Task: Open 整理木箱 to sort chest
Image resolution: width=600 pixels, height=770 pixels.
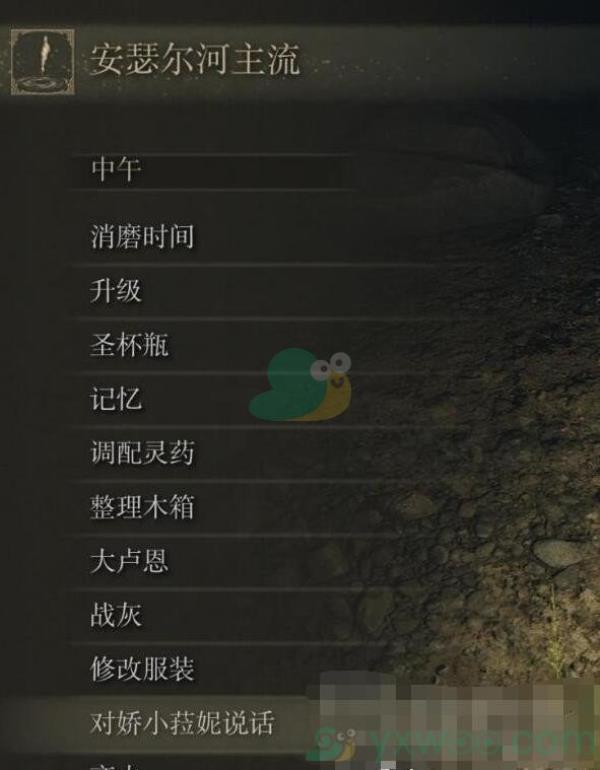Action: (x=142, y=507)
